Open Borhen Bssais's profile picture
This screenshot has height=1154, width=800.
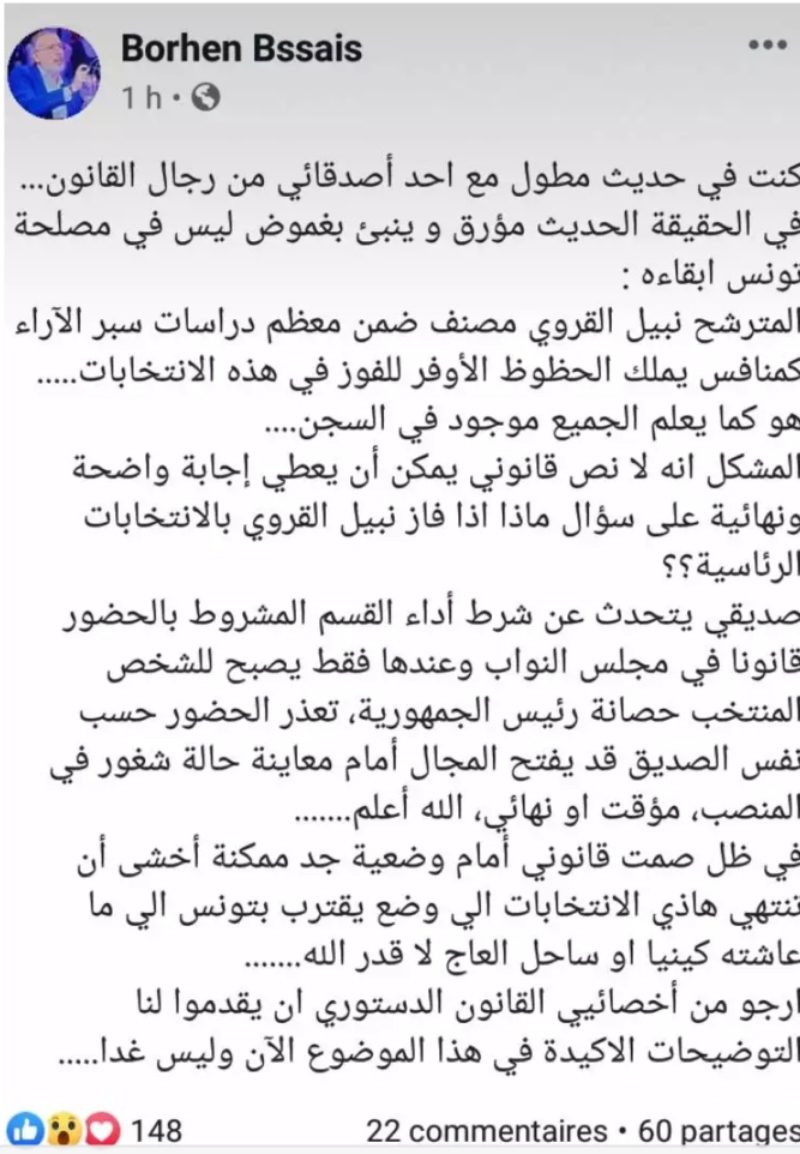pos(54,72)
